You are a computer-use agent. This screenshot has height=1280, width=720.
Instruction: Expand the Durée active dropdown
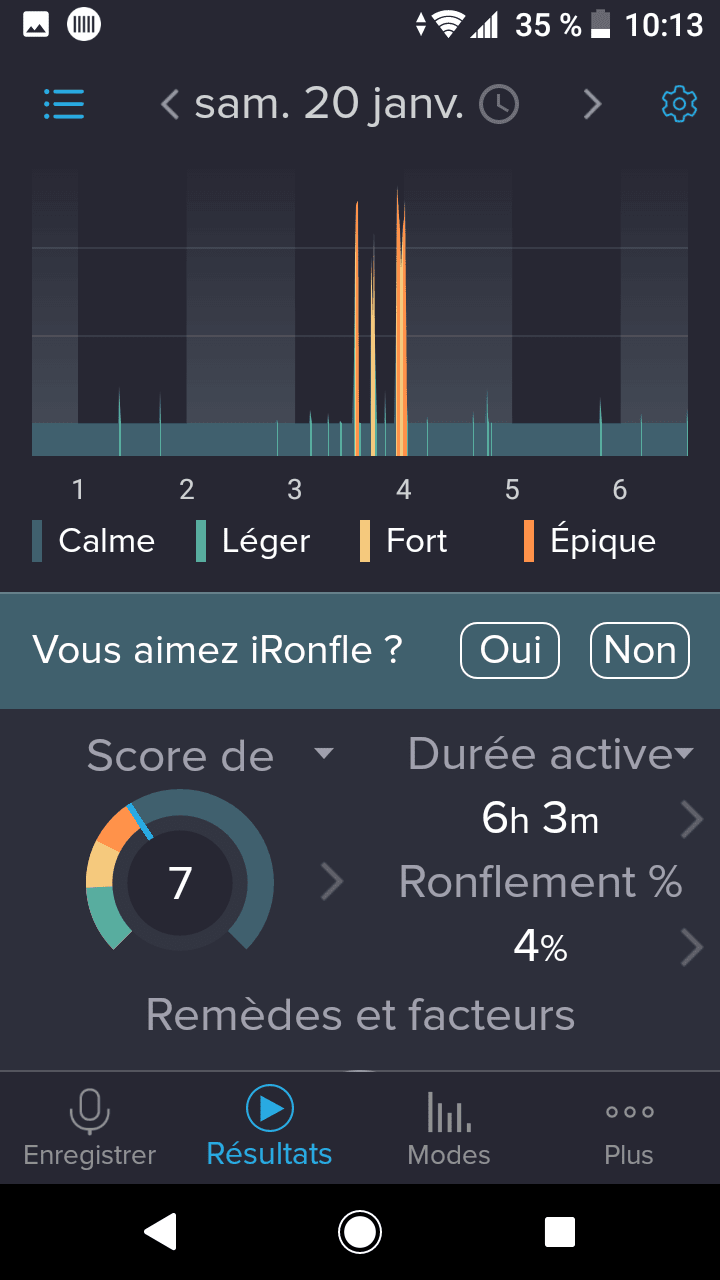(x=684, y=754)
